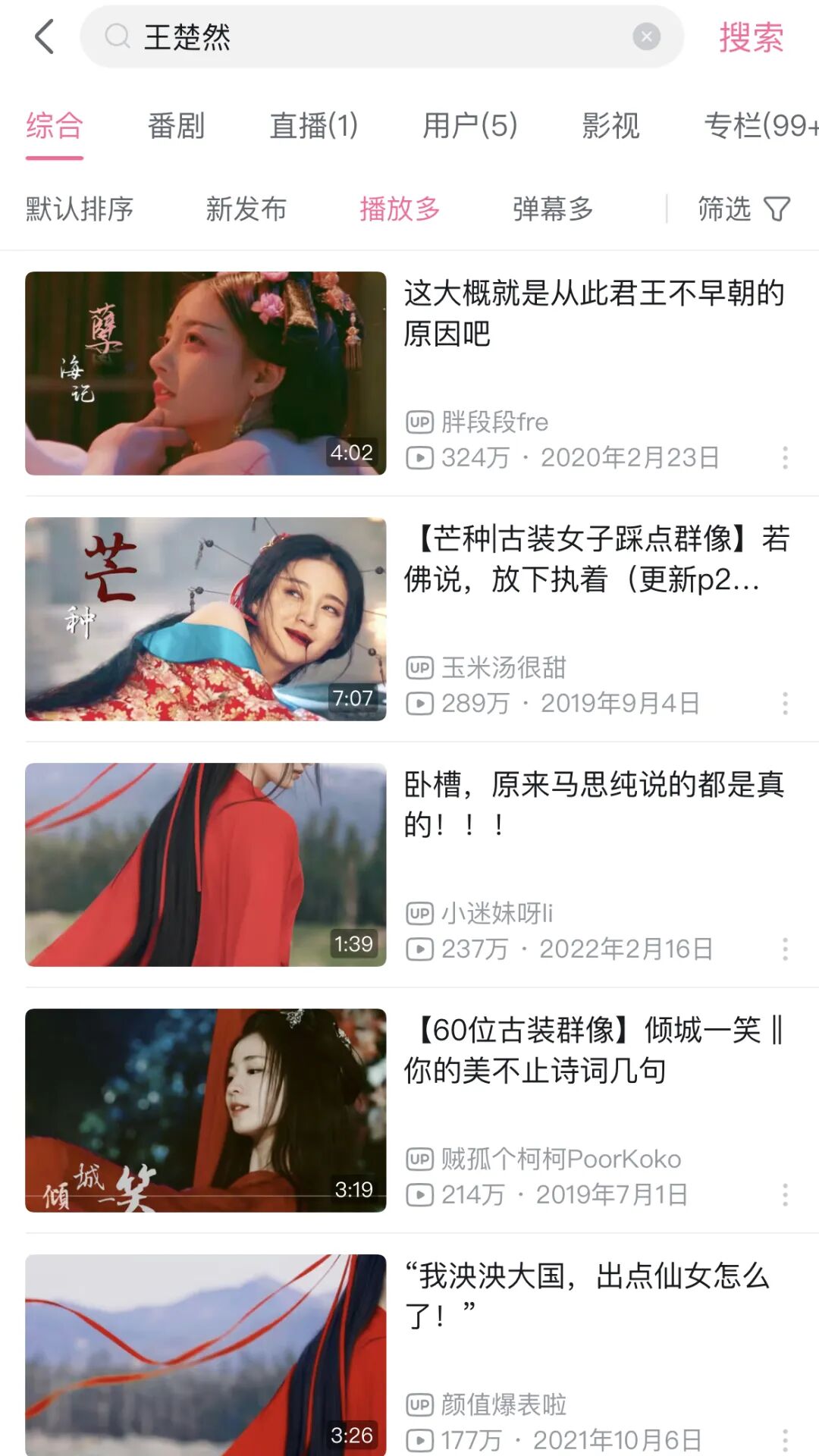This screenshot has width=819, height=1456.
Task: Open the 筛选 filter options
Action: [x=743, y=209]
